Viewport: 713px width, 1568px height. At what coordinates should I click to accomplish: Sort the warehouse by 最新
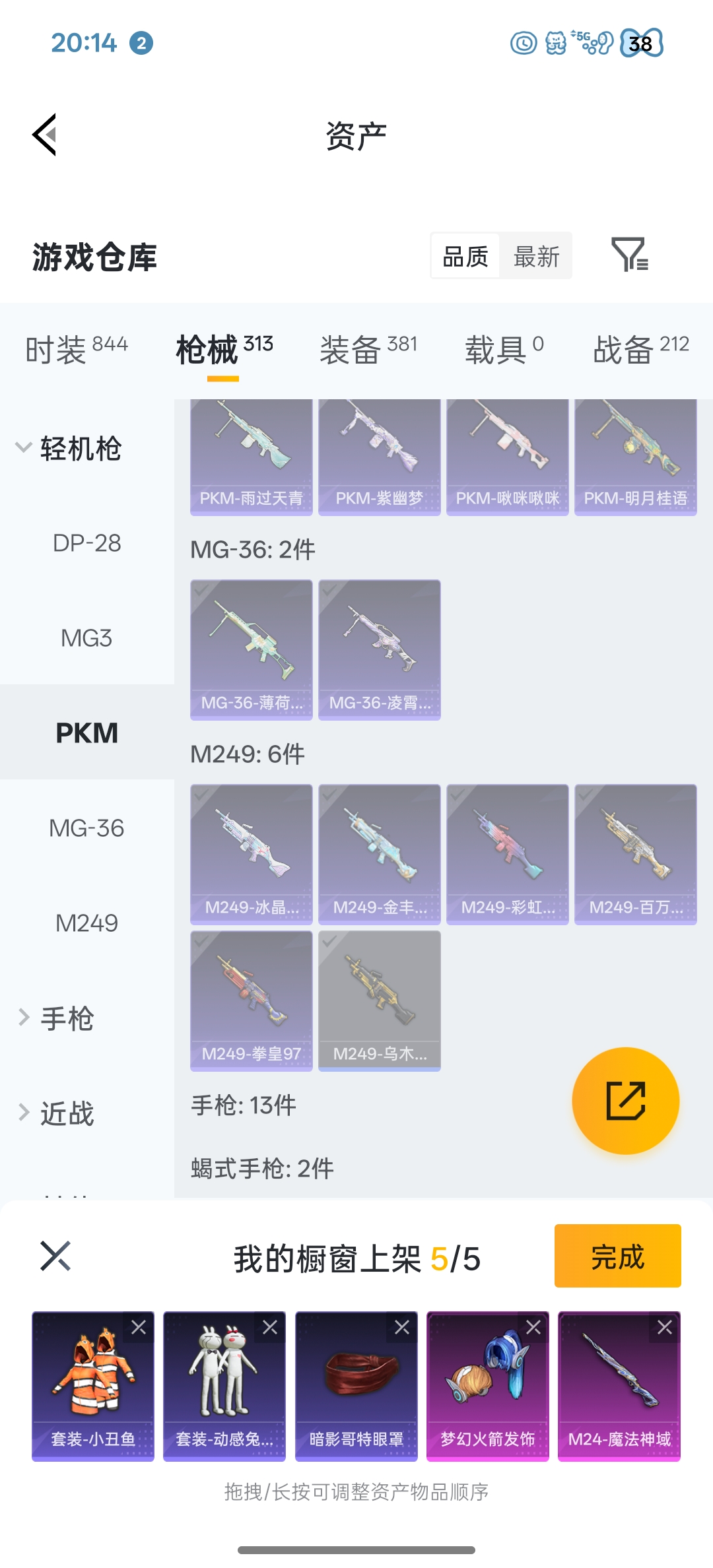pos(536,256)
